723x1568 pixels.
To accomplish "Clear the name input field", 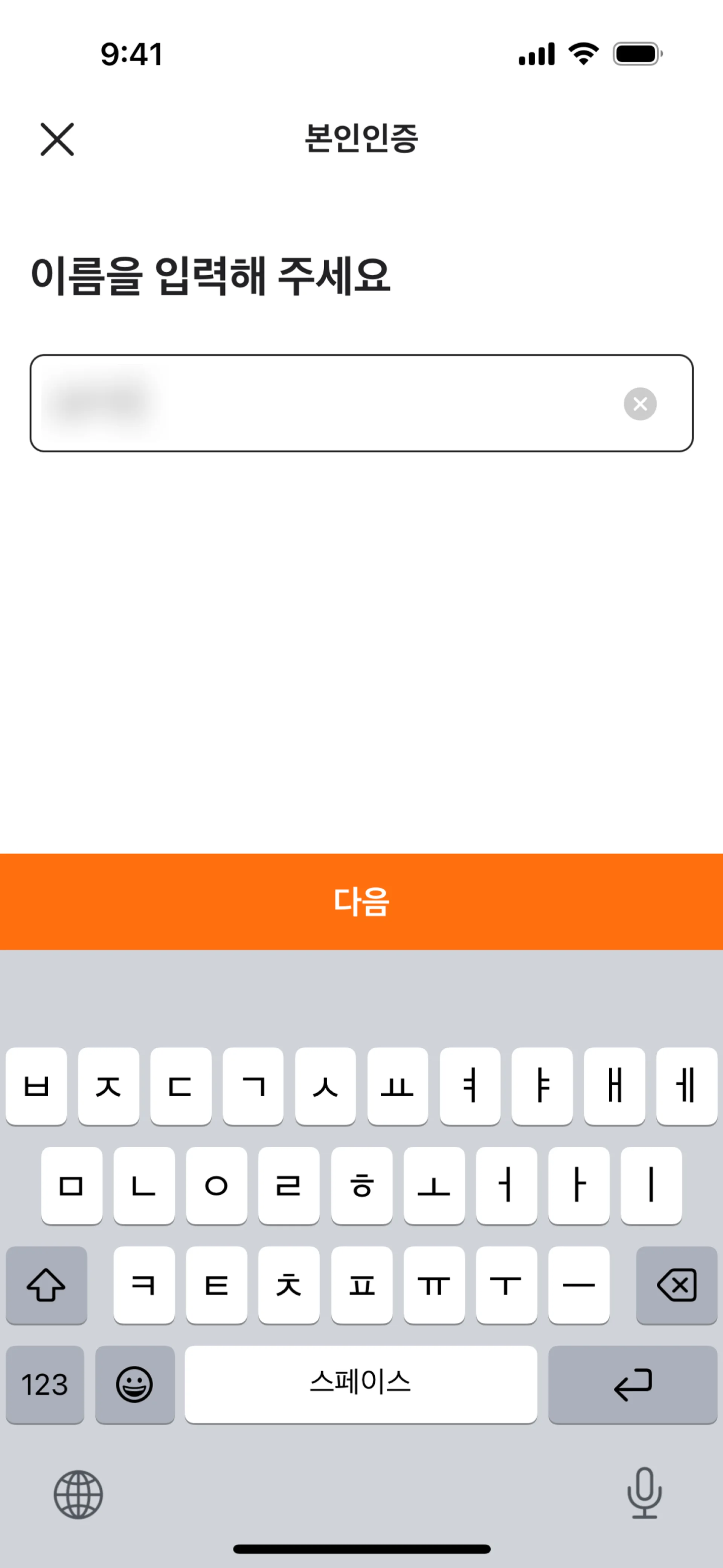I will 640,403.
